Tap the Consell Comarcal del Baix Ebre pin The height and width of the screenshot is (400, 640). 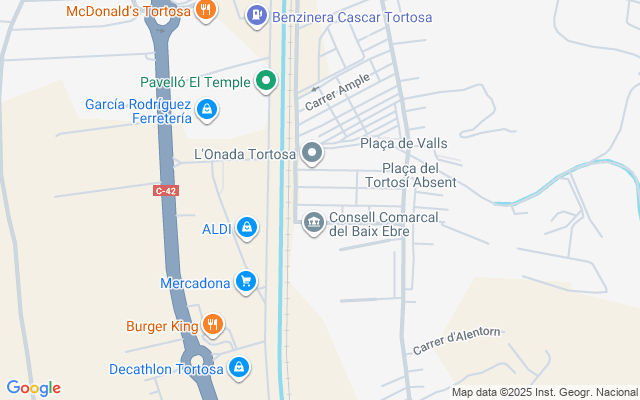313,223
